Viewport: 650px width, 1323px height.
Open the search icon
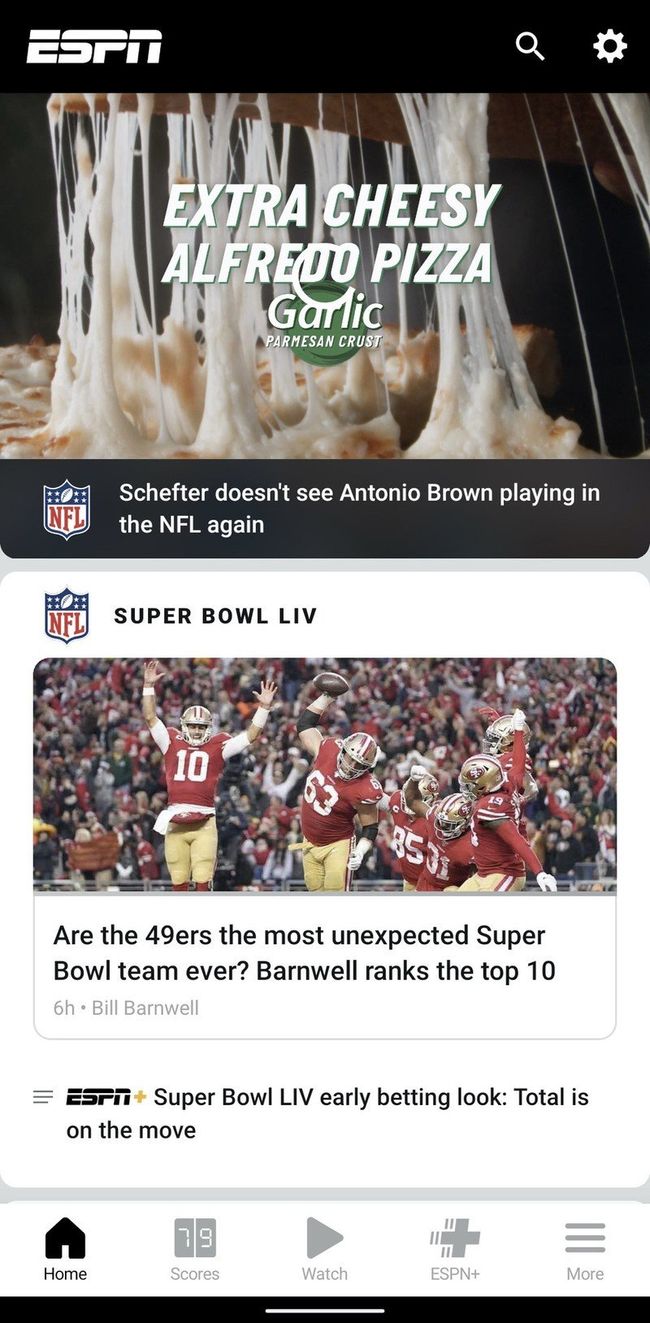point(530,46)
